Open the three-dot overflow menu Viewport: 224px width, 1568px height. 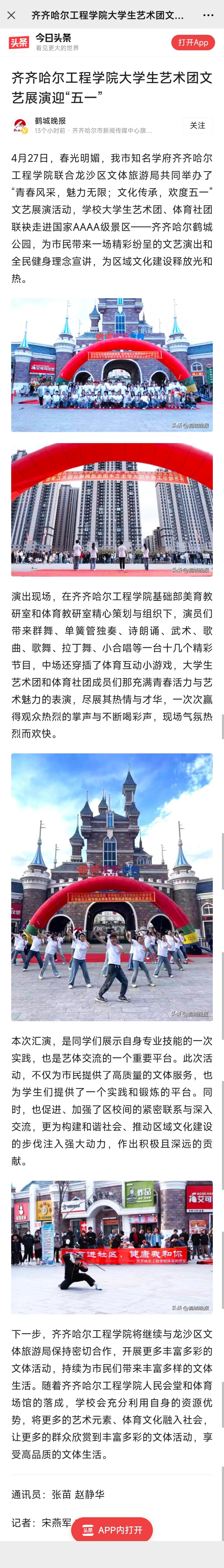coord(208,15)
